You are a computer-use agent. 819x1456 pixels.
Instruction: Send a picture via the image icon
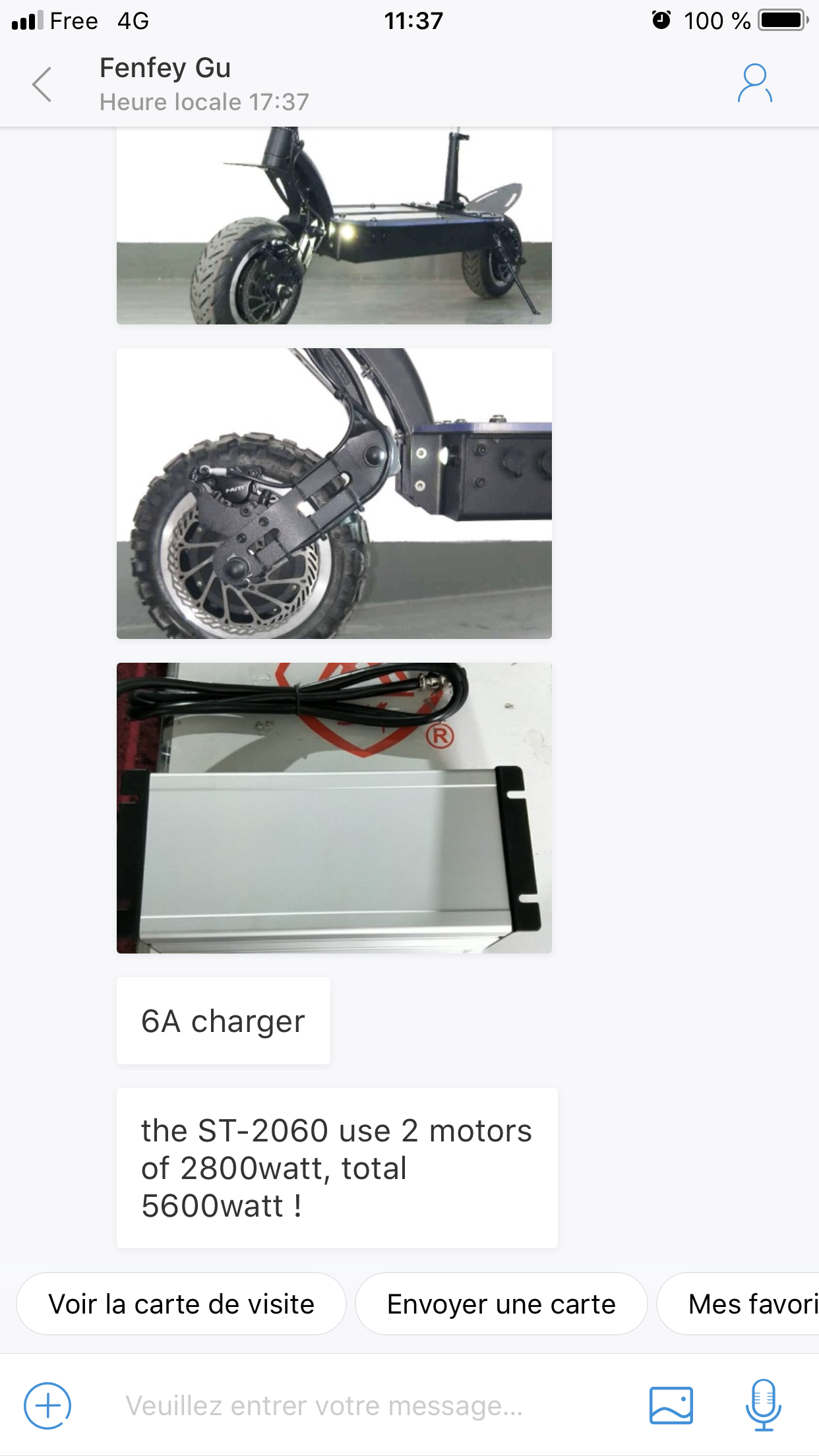pyautogui.click(x=671, y=1406)
